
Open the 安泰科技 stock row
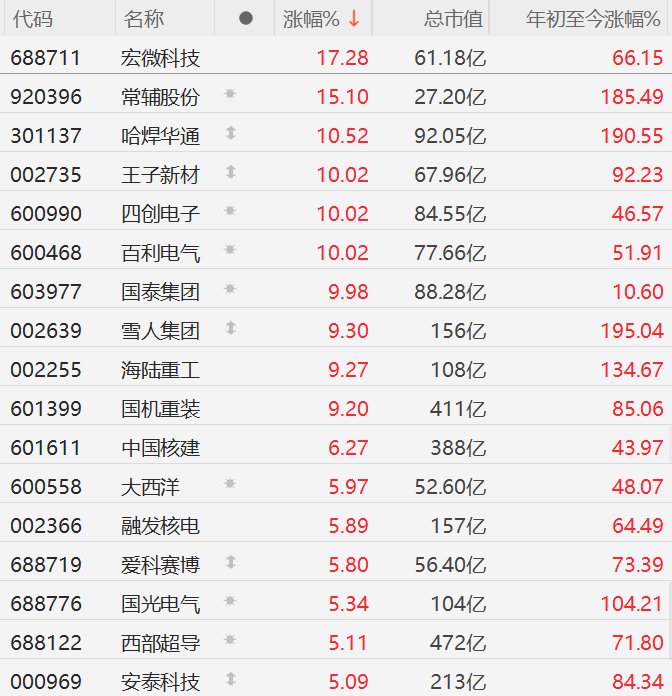[x=159, y=682]
